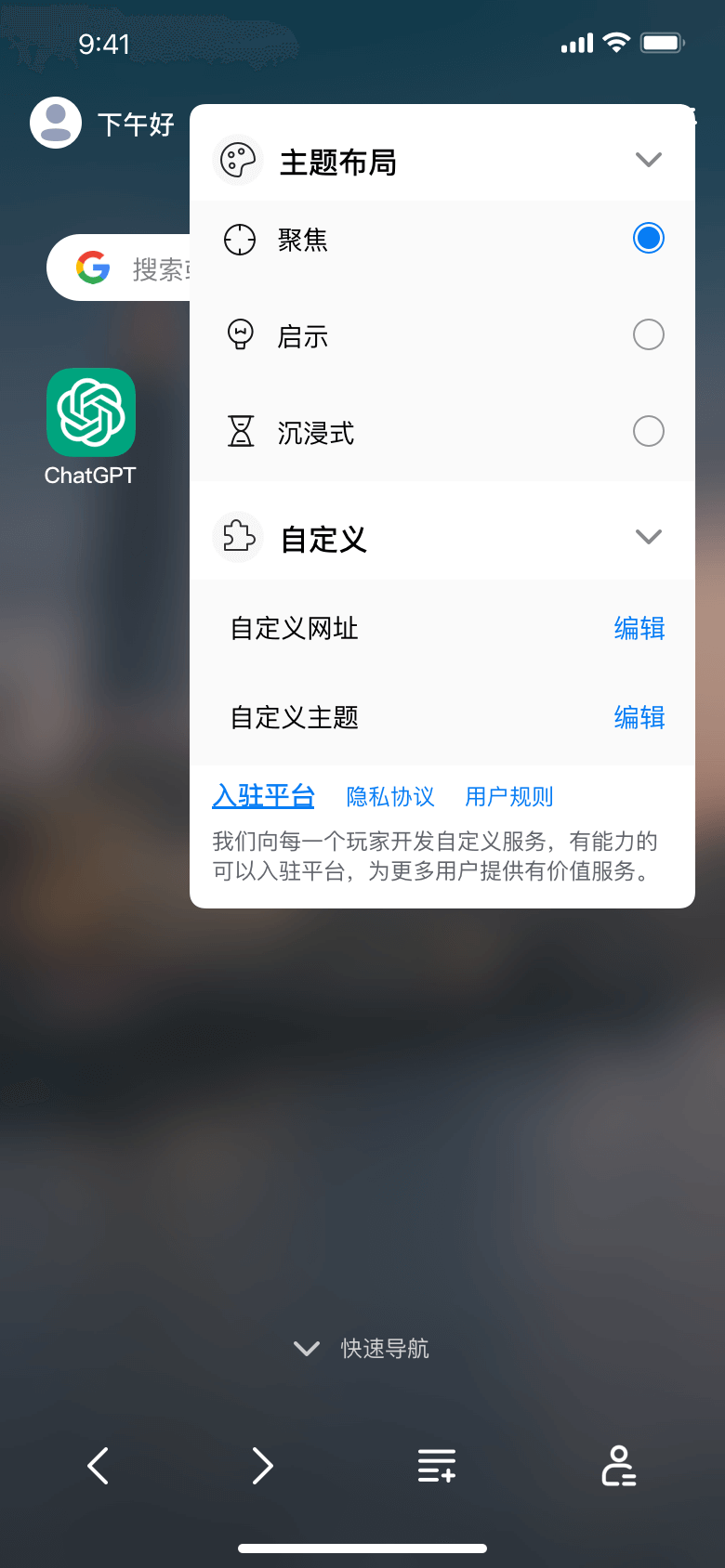Screen dimensions: 725x1568
Task: Open the ChatGPT shortcut
Action: (x=91, y=427)
